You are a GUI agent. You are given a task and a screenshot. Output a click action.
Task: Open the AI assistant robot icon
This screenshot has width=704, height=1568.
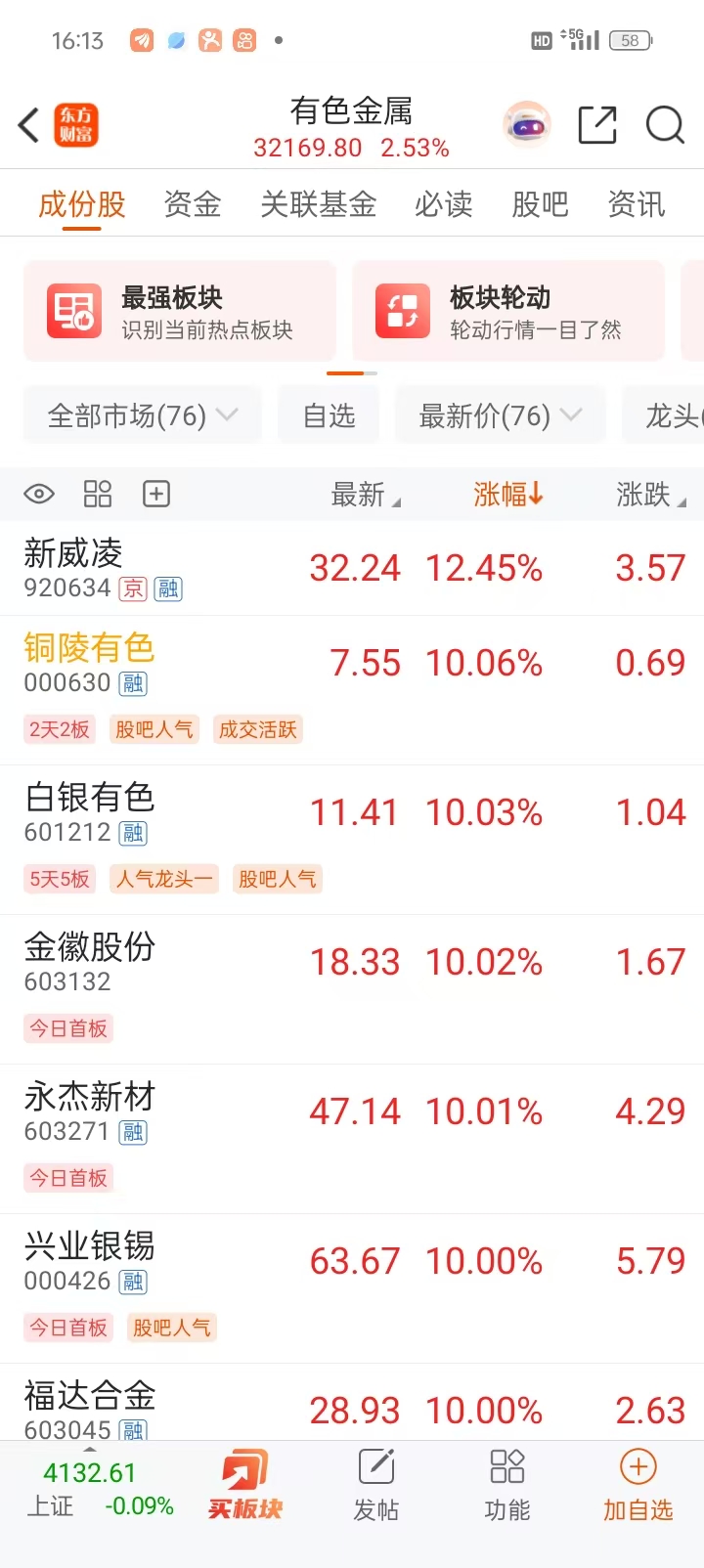pos(527,126)
